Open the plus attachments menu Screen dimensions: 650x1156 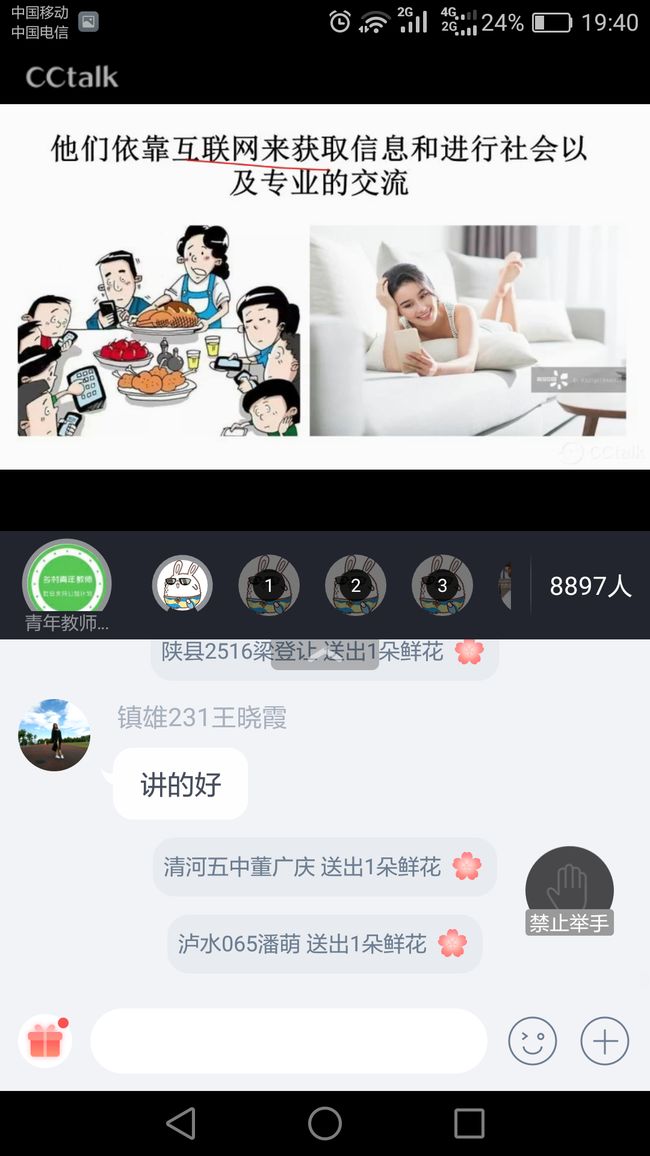604,1041
